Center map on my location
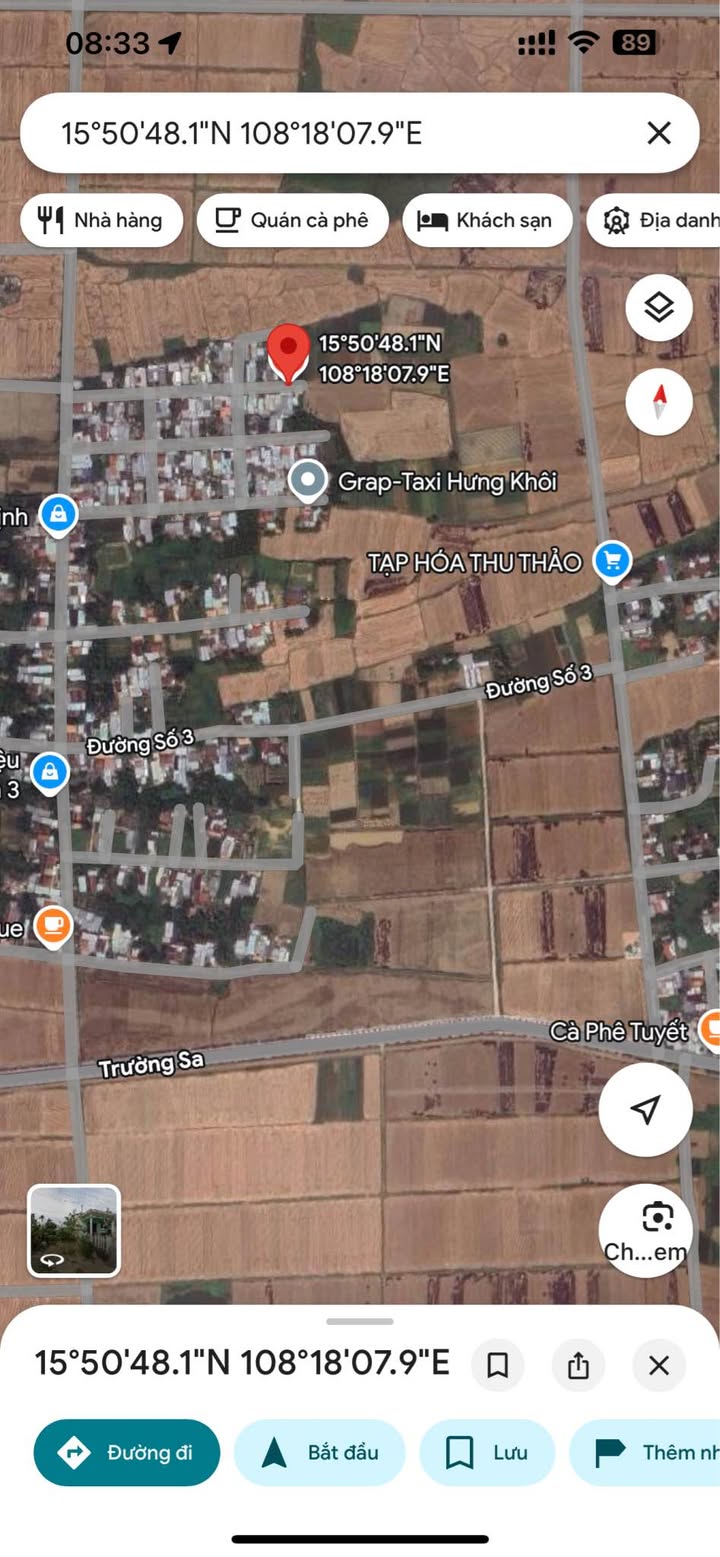 point(646,1109)
